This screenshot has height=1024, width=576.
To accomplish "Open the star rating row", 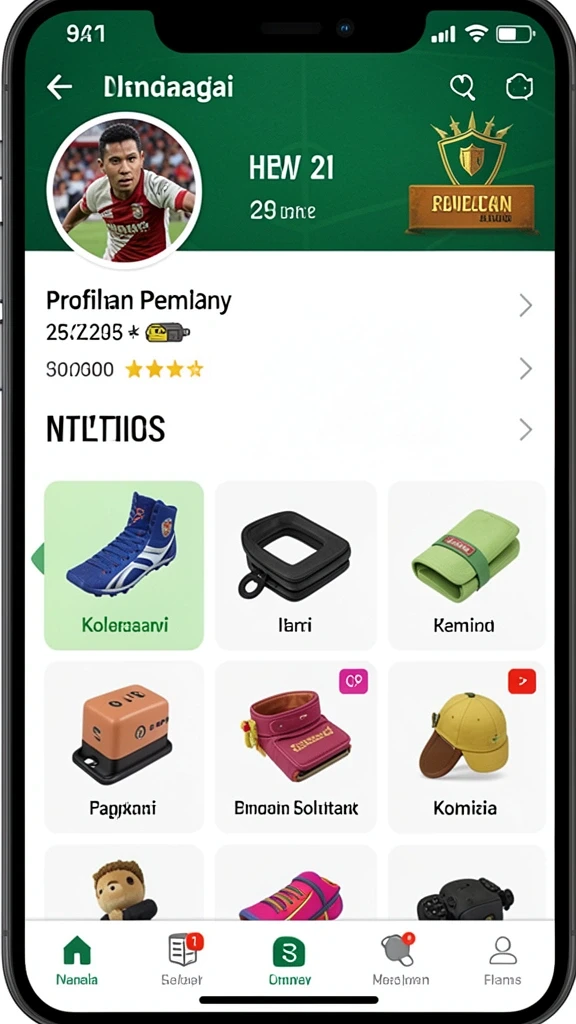I will pyautogui.click(x=289, y=370).
